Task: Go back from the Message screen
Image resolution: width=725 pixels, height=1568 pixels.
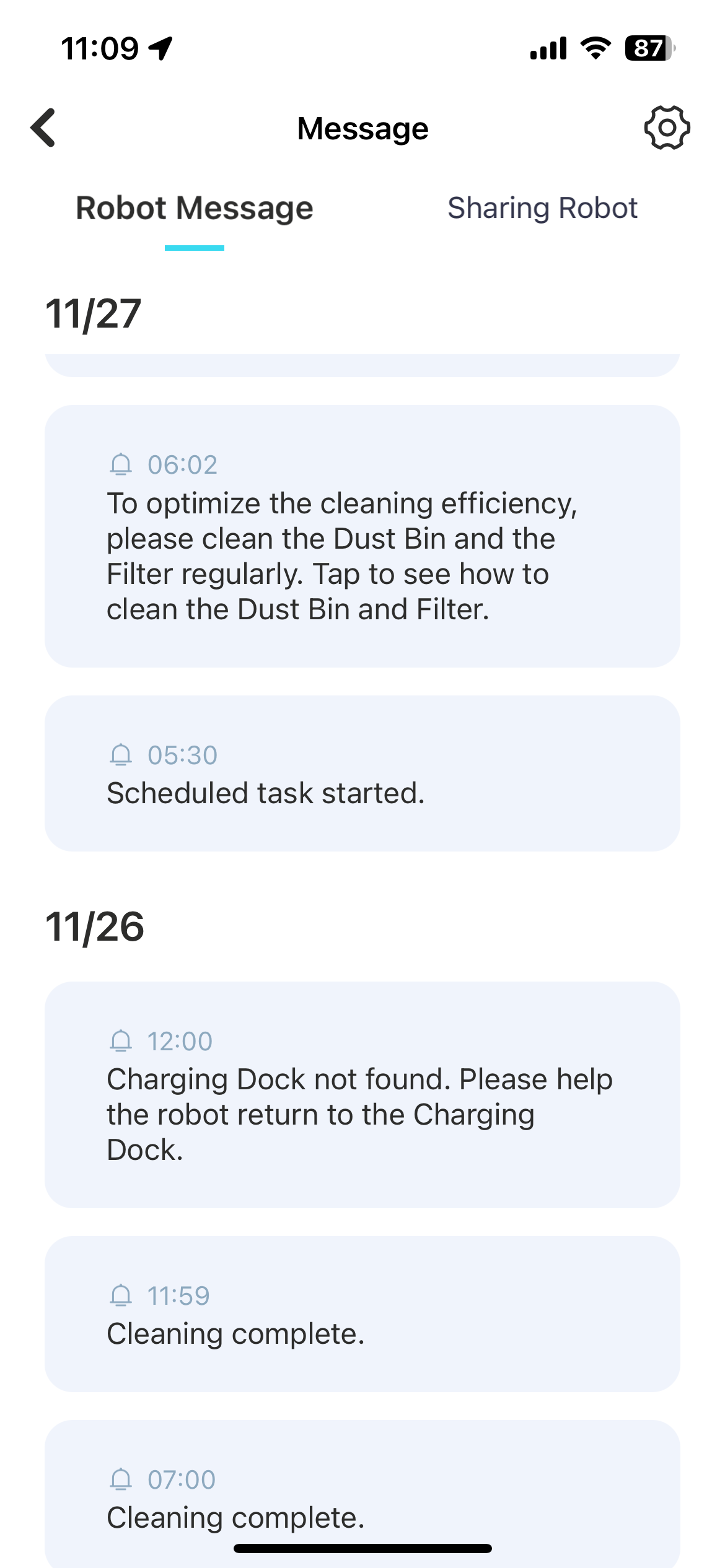Action: click(x=43, y=128)
